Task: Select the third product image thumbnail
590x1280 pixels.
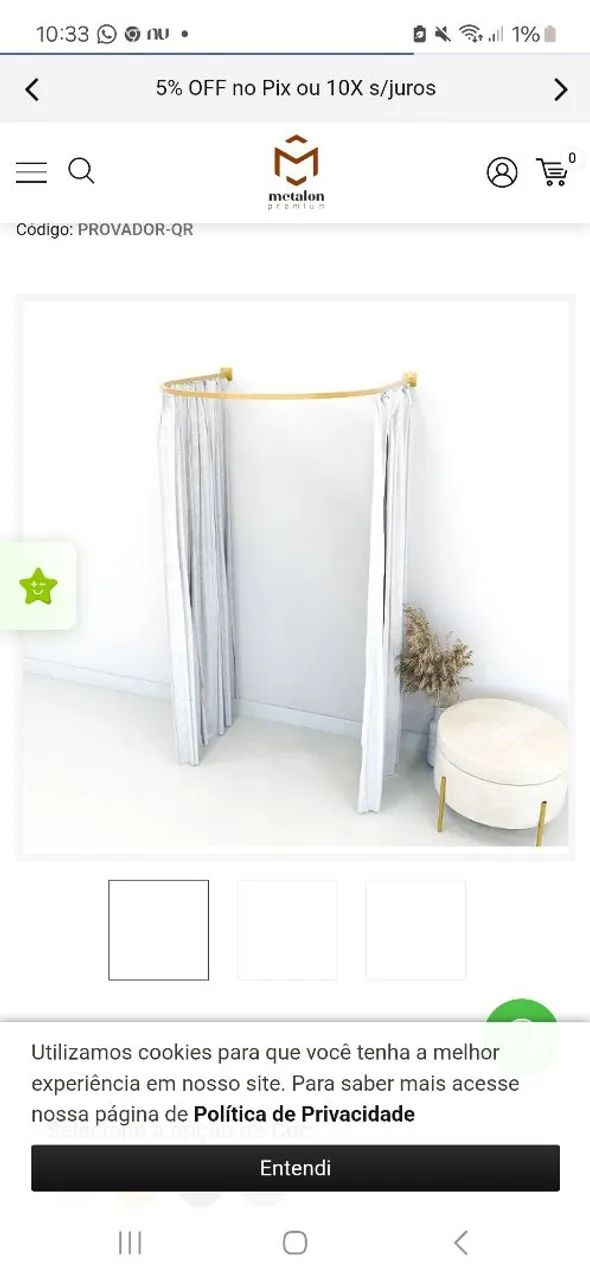Action: click(416, 930)
